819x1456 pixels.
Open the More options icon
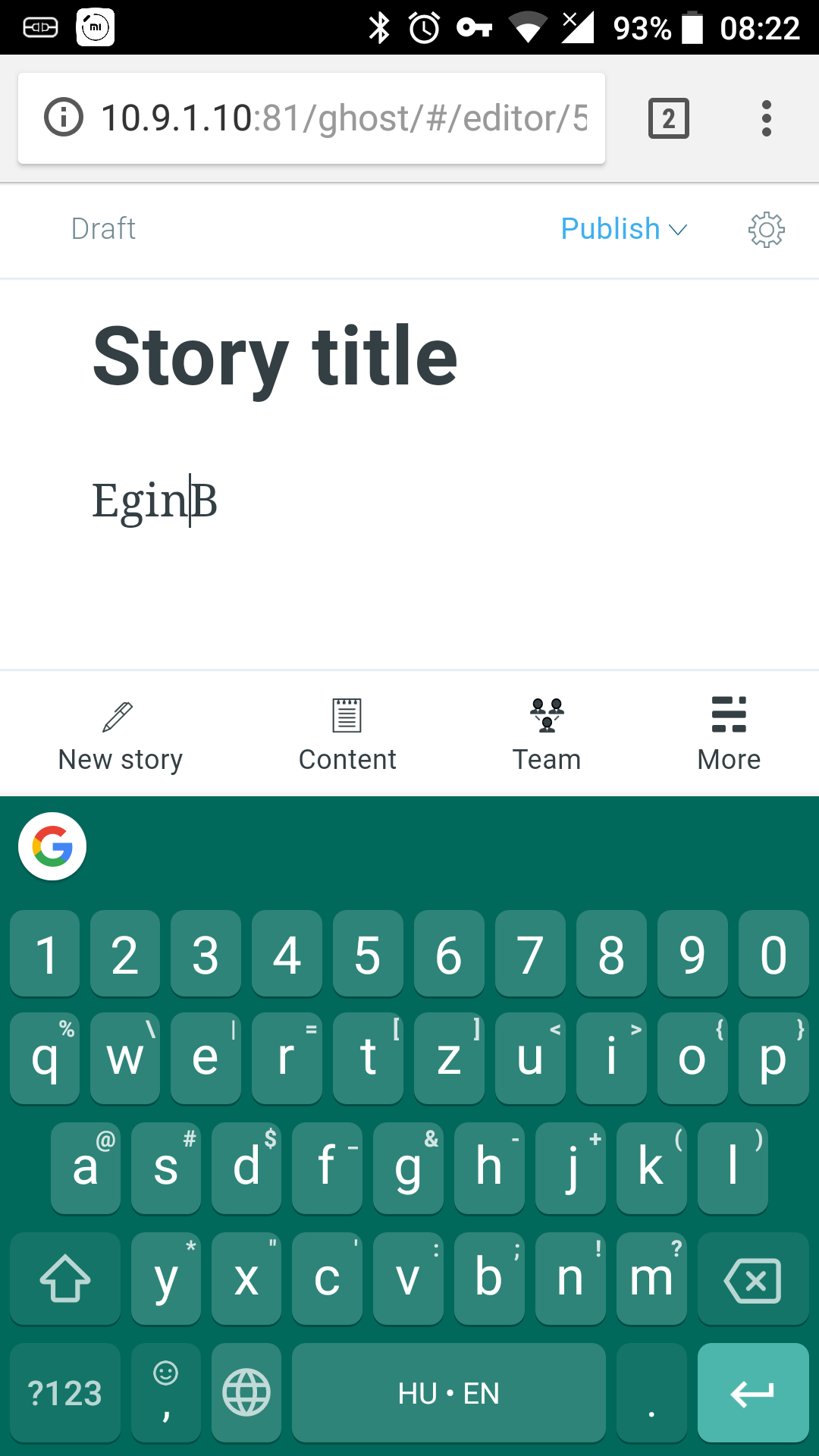[729, 715]
